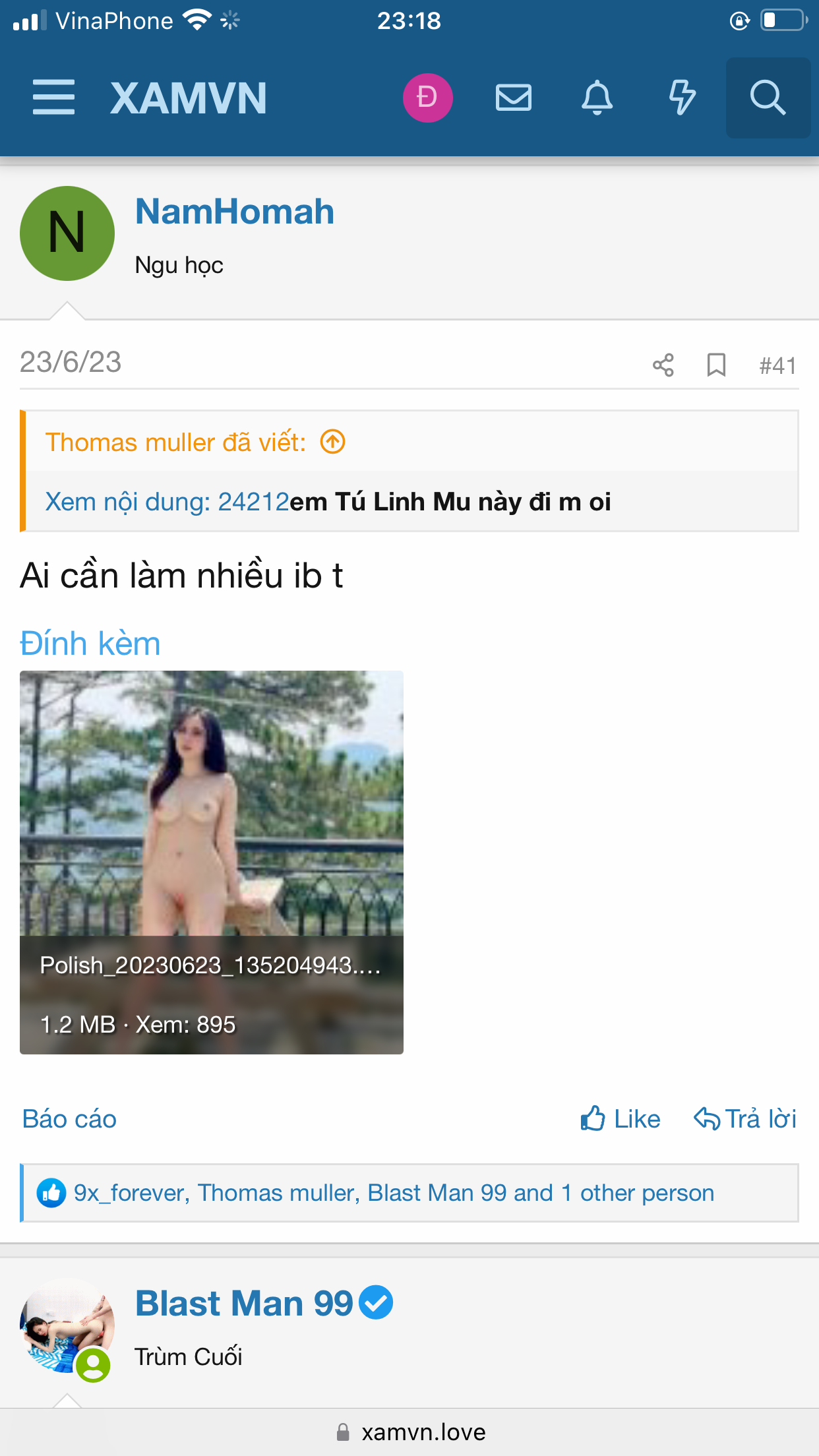Viewport: 819px width, 1456px height.
Task: Open the notifications bell
Action: 597,98
